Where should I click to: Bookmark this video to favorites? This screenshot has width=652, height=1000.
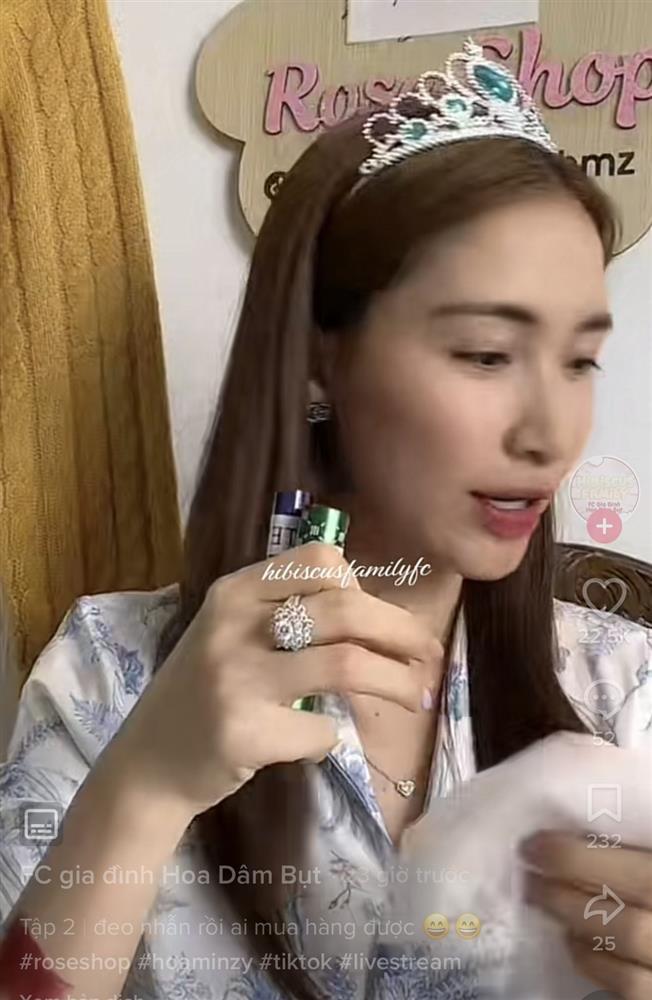[x=604, y=802]
